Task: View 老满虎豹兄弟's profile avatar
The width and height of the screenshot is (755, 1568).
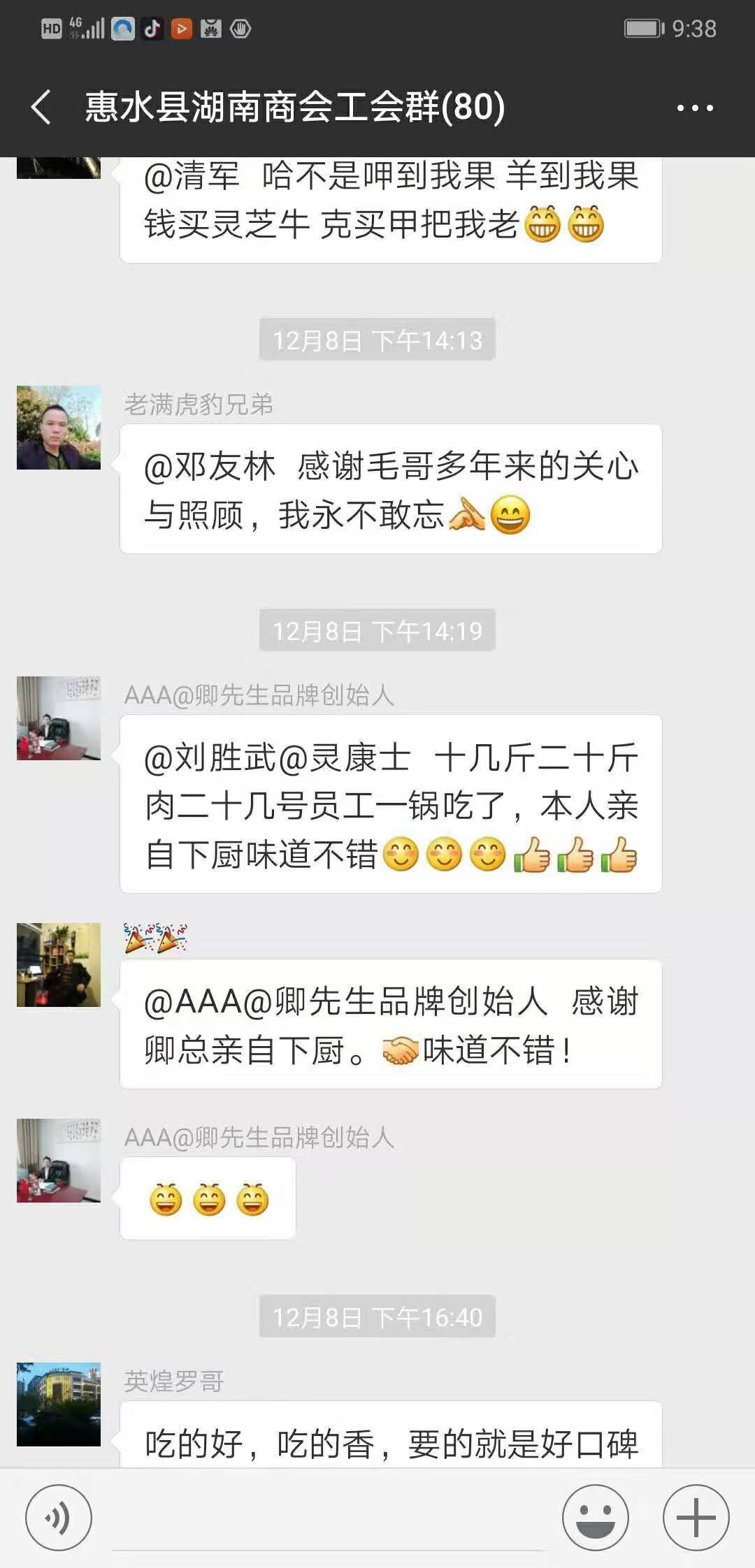Action: tap(59, 428)
